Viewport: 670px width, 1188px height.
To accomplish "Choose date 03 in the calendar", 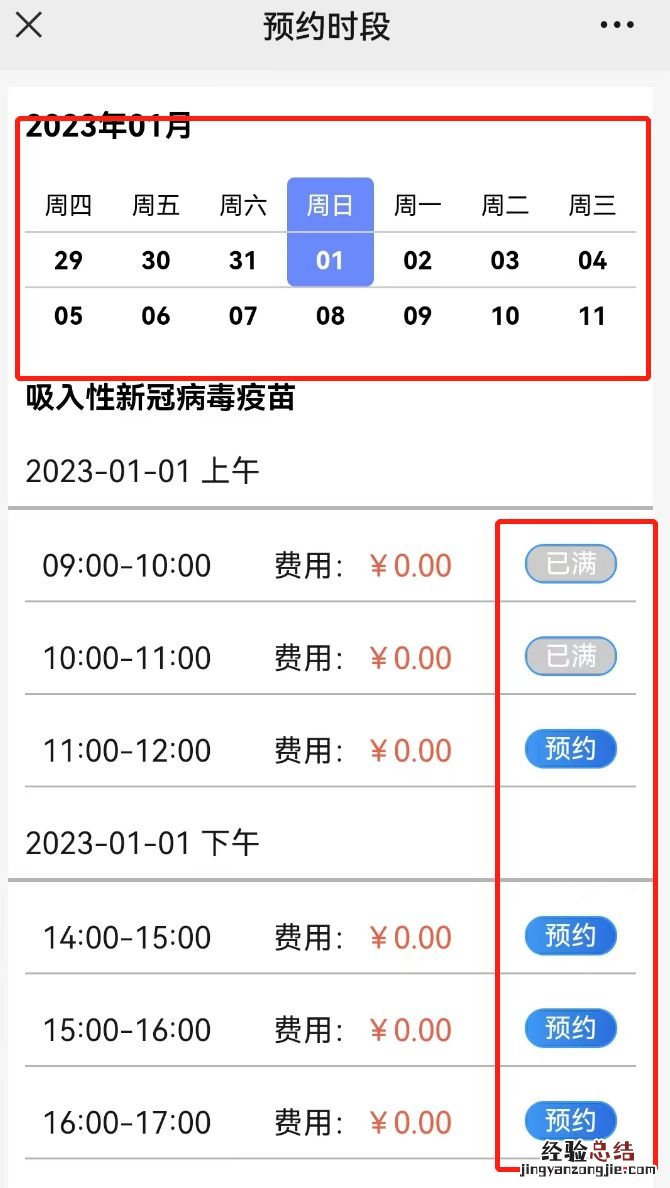I will pos(505,261).
